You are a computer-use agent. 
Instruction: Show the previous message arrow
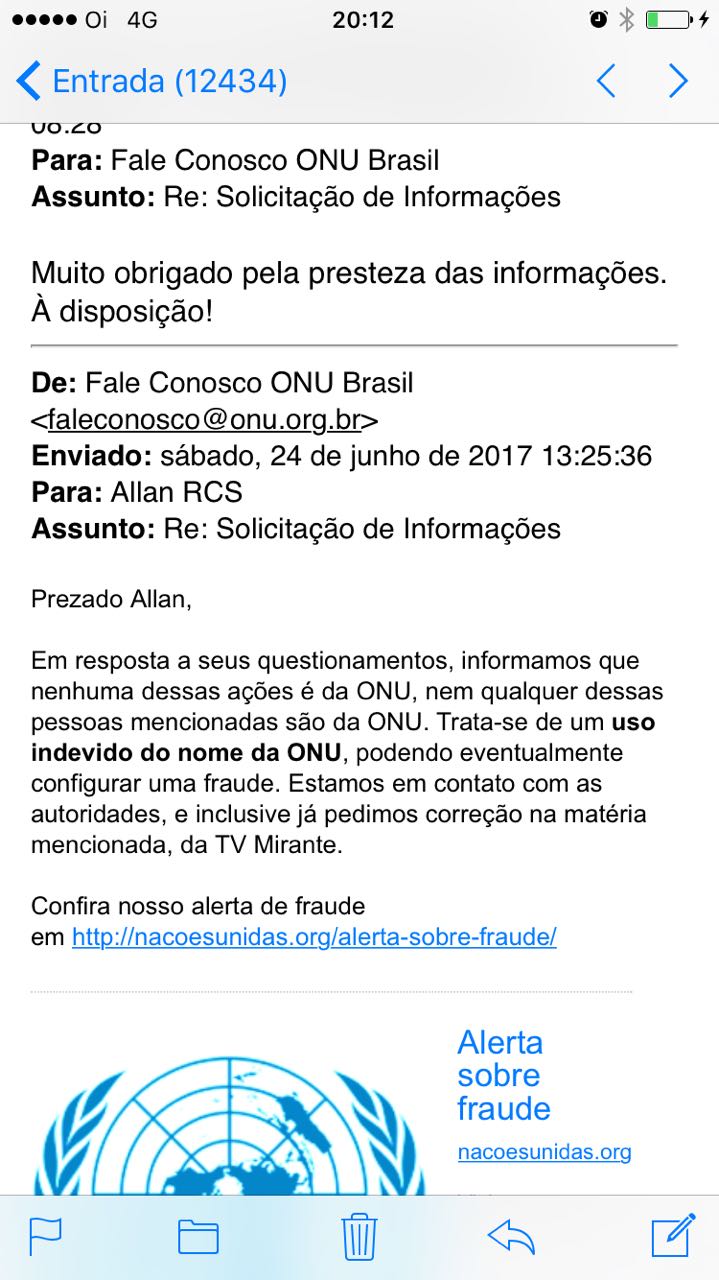[605, 81]
